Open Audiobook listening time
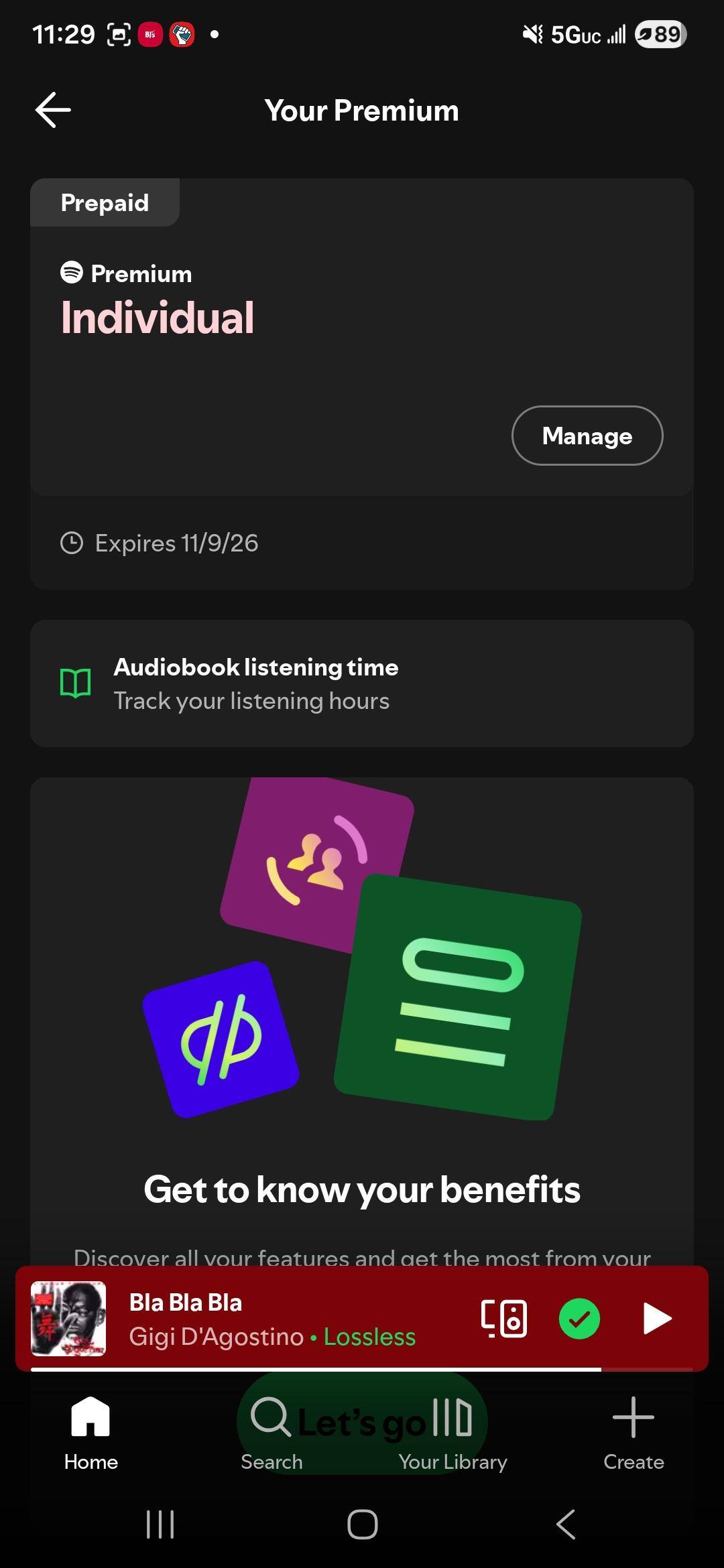The width and height of the screenshot is (724, 1568). (361, 683)
